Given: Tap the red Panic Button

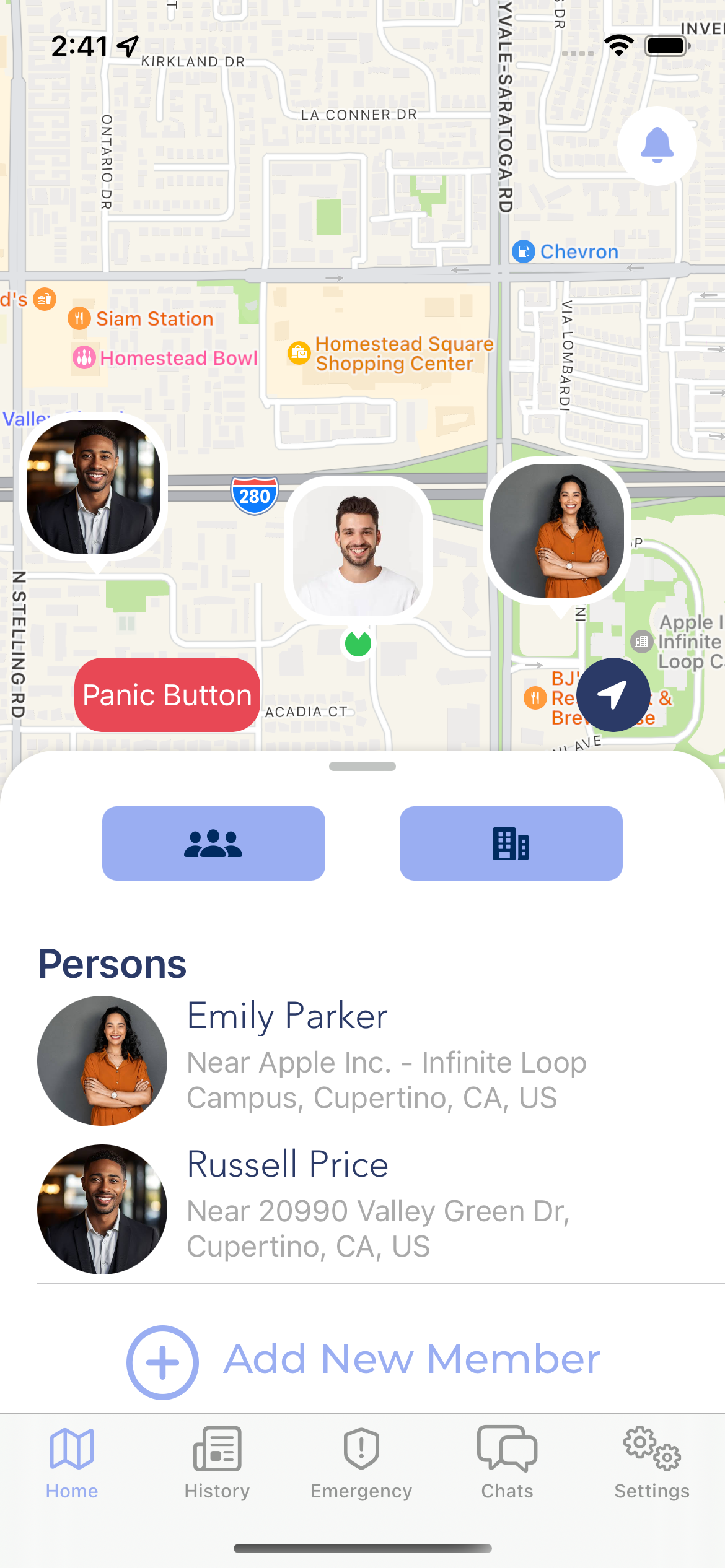Looking at the screenshot, I should coord(167,695).
